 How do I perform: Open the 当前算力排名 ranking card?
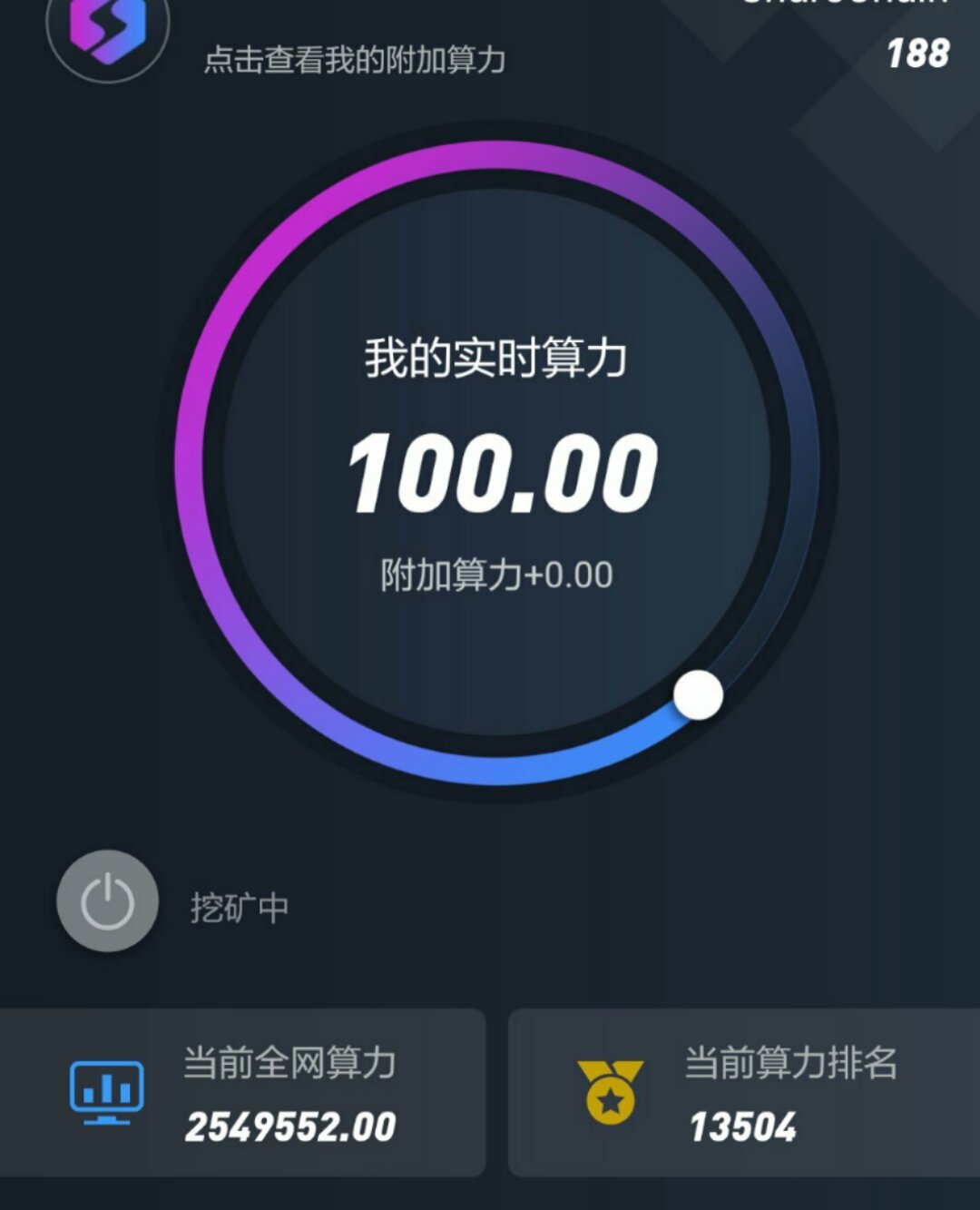744,1093
